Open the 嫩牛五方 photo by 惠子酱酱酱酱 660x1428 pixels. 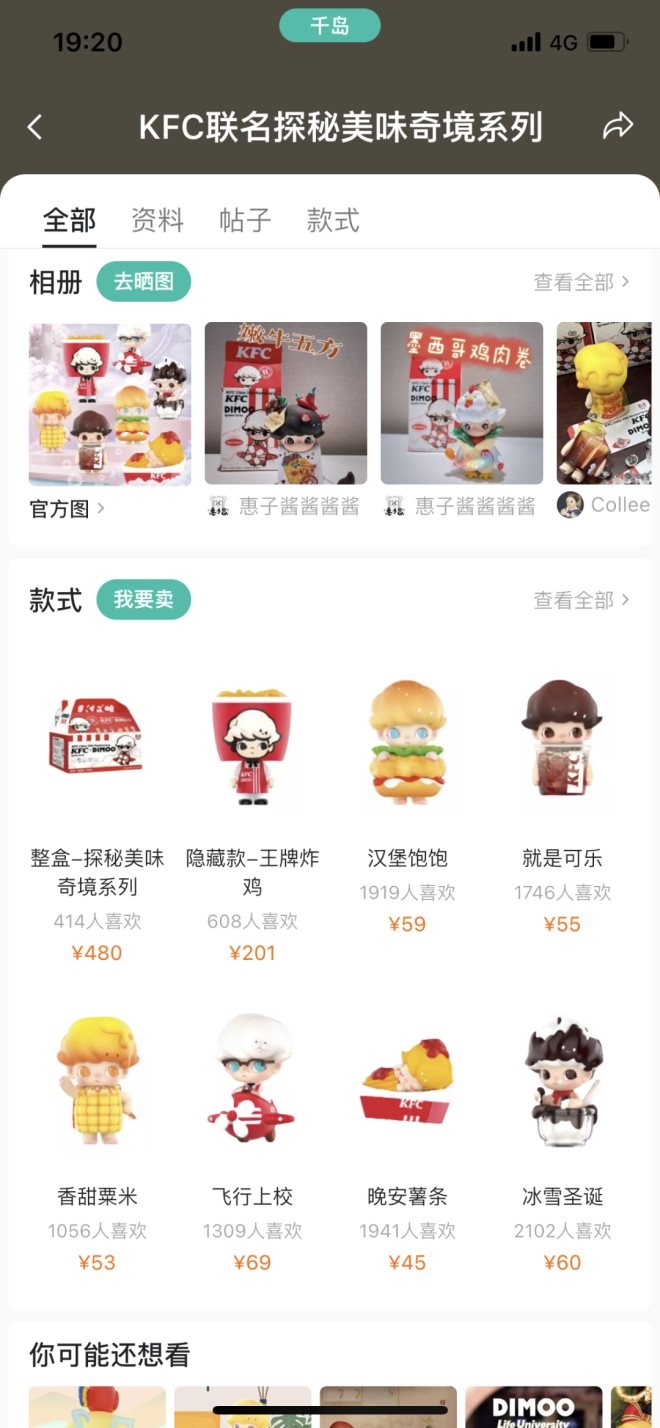(286, 404)
